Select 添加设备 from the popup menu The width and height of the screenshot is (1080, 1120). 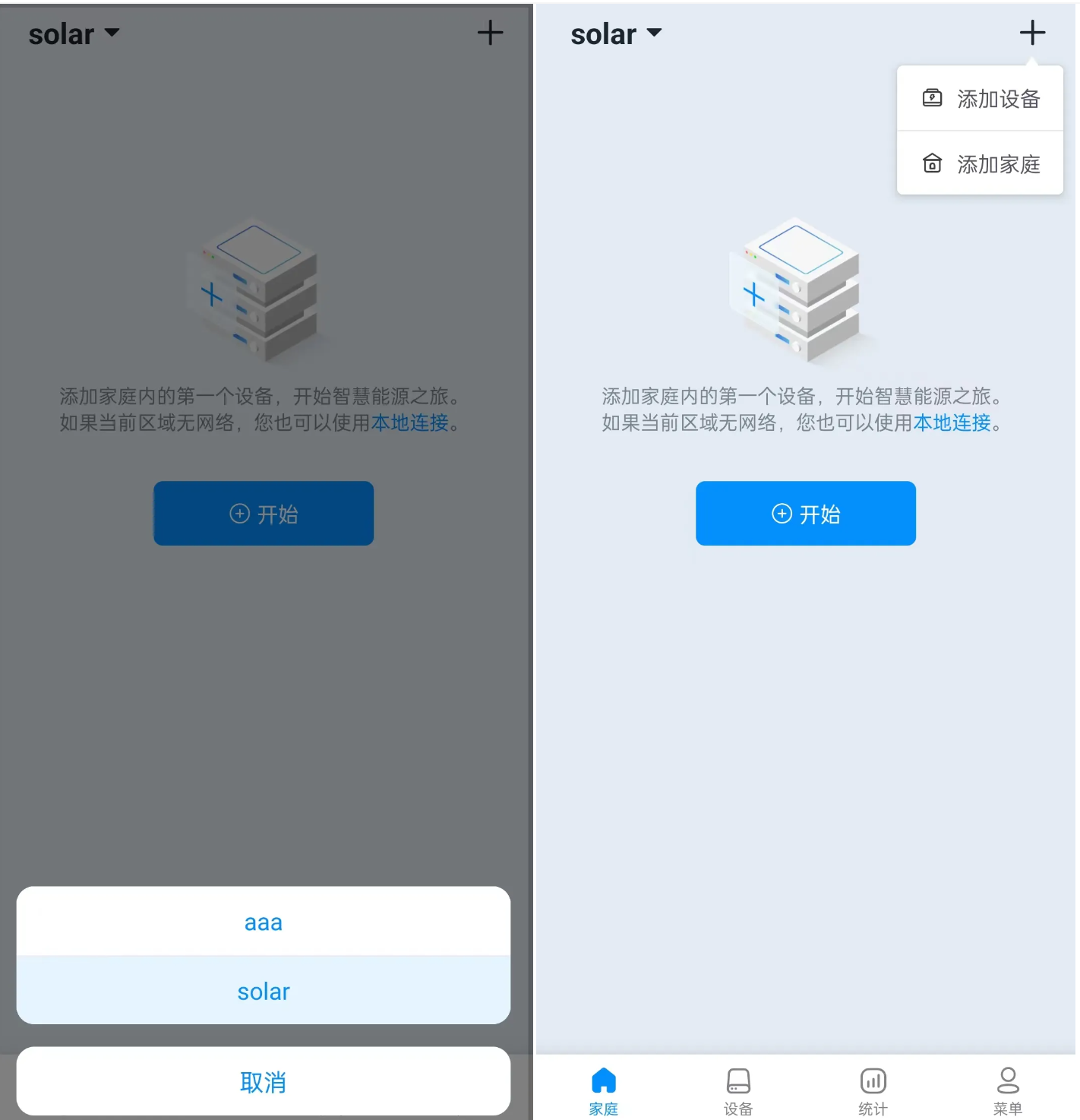pos(980,99)
